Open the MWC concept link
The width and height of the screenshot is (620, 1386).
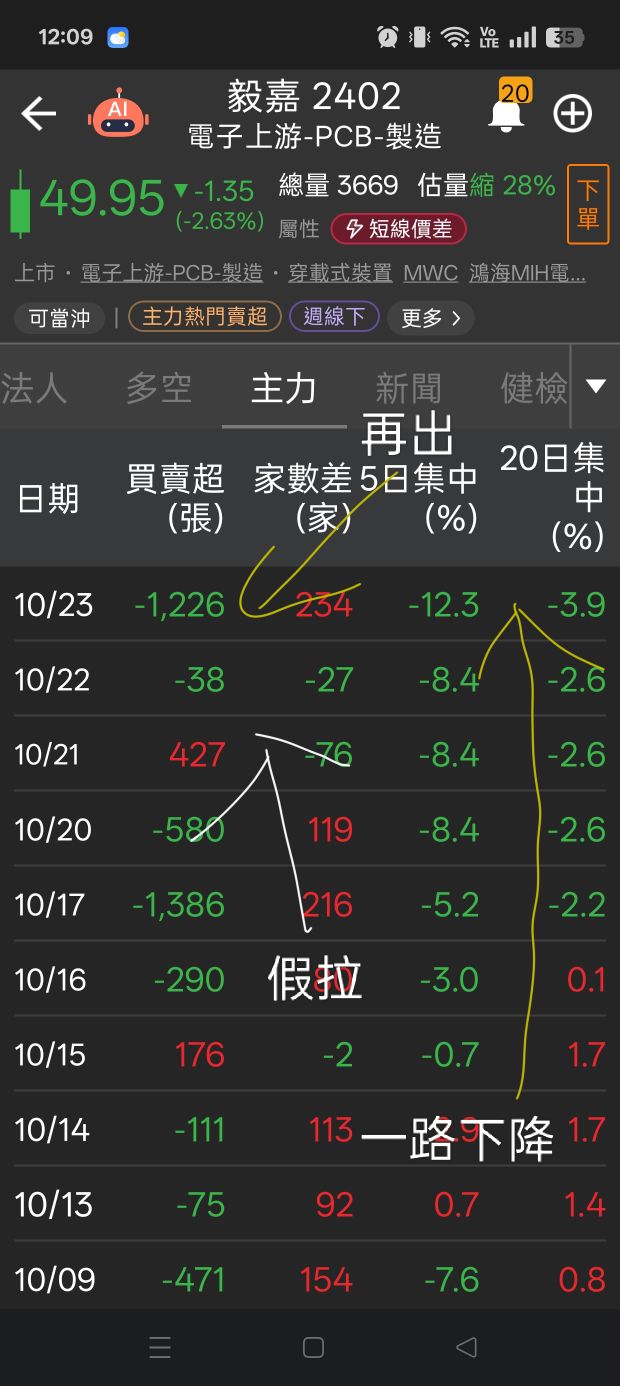(x=431, y=273)
